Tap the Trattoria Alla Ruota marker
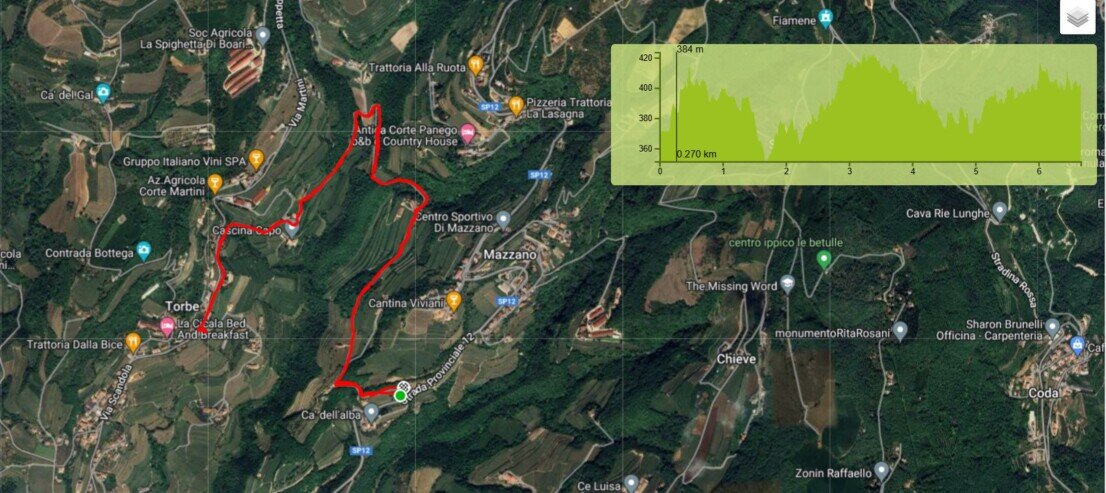 point(476,66)
